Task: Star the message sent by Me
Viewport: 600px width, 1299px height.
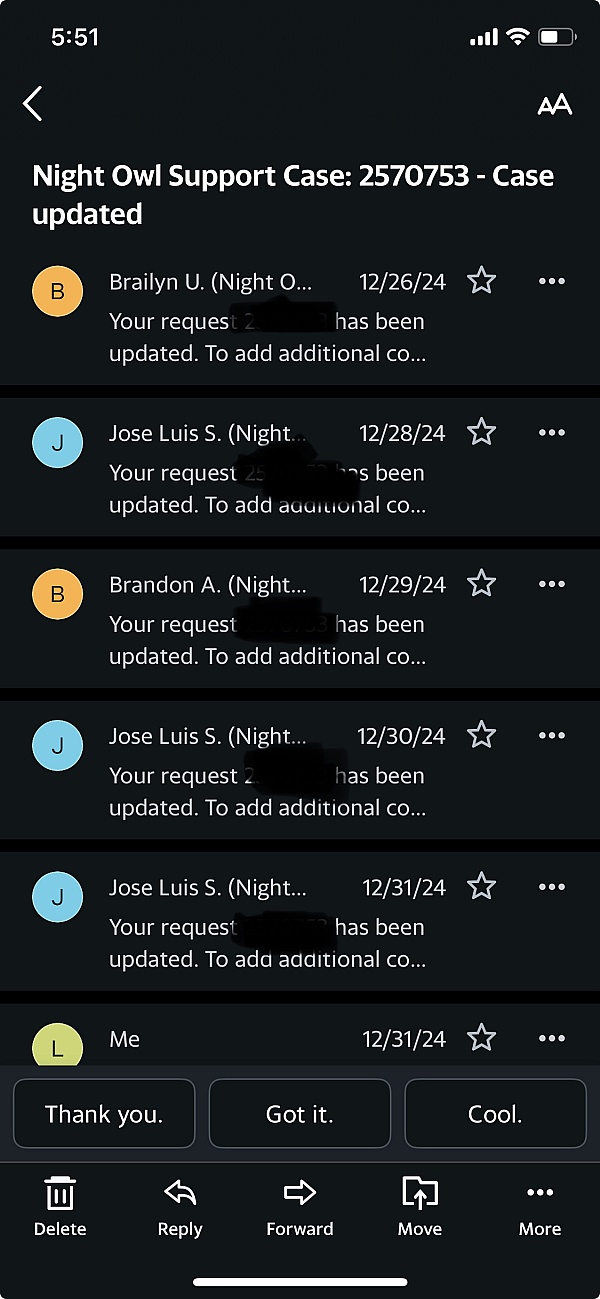Action: [482, 1038]
